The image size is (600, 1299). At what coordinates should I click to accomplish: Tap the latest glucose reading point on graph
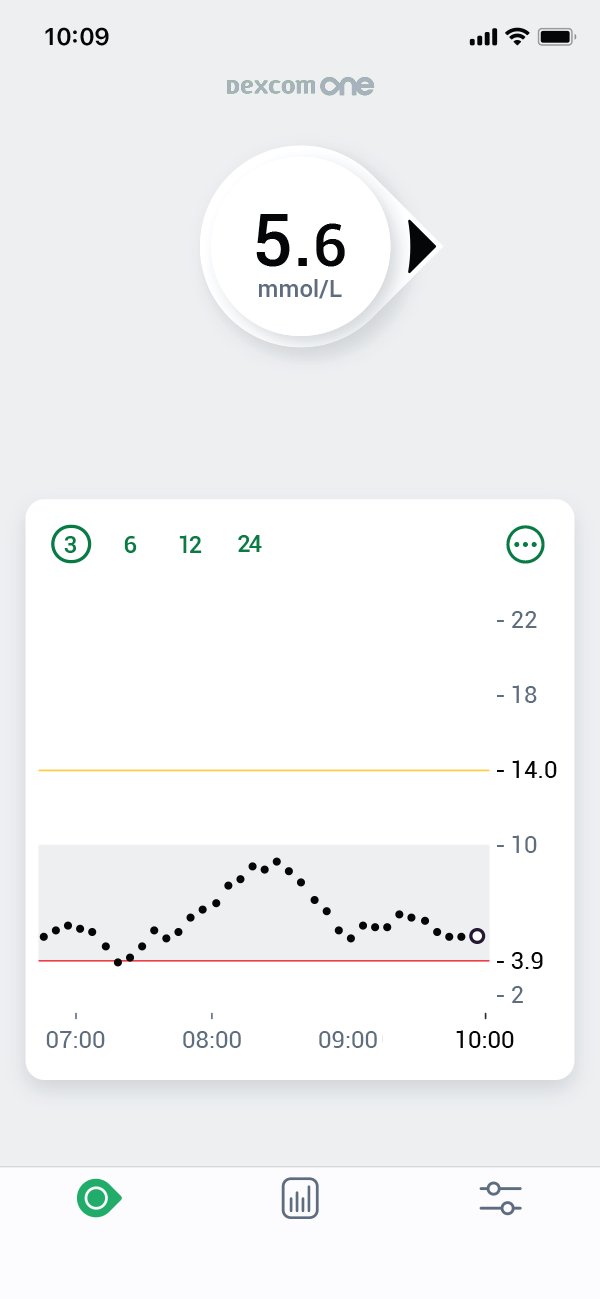tap(477, 936)
